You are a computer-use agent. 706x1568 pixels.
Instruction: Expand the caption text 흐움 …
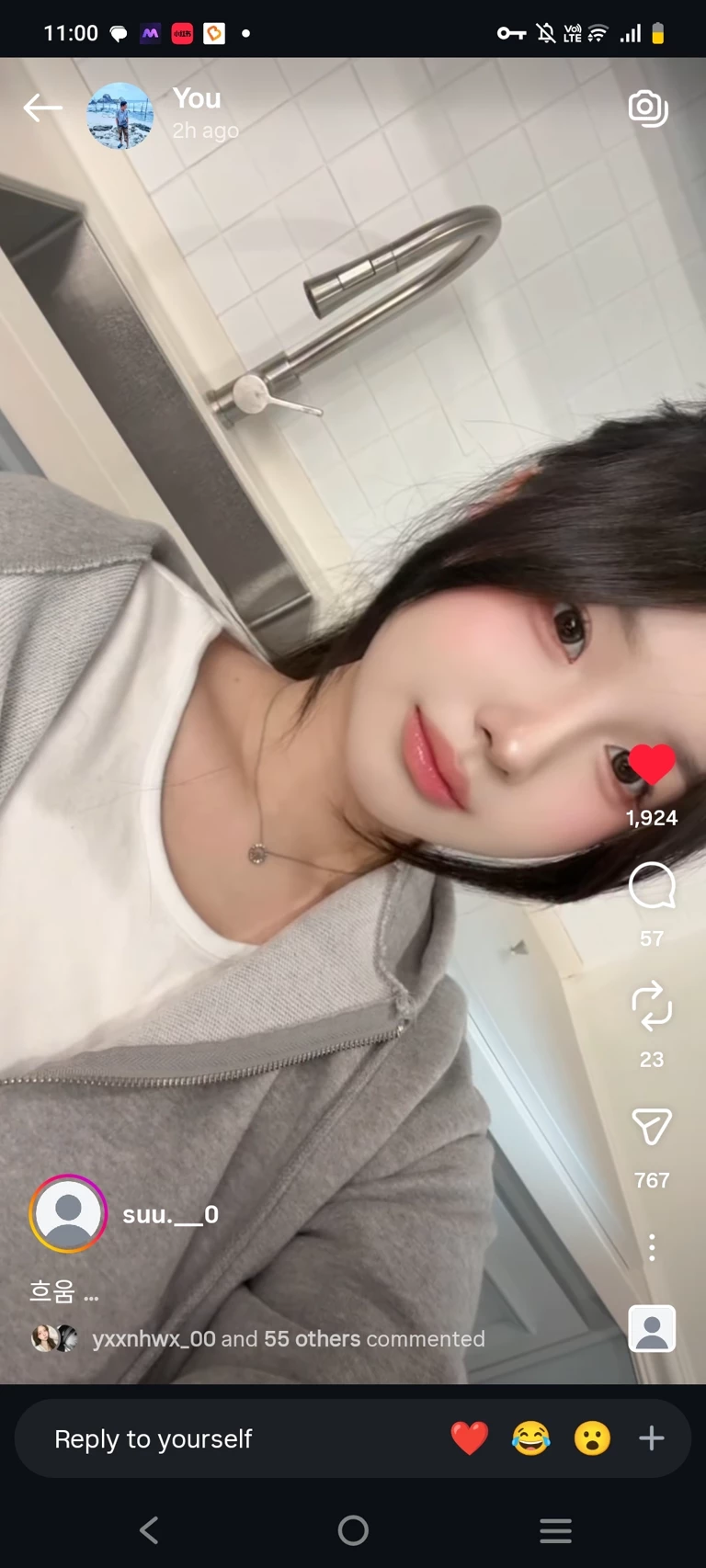point(64,1292)
